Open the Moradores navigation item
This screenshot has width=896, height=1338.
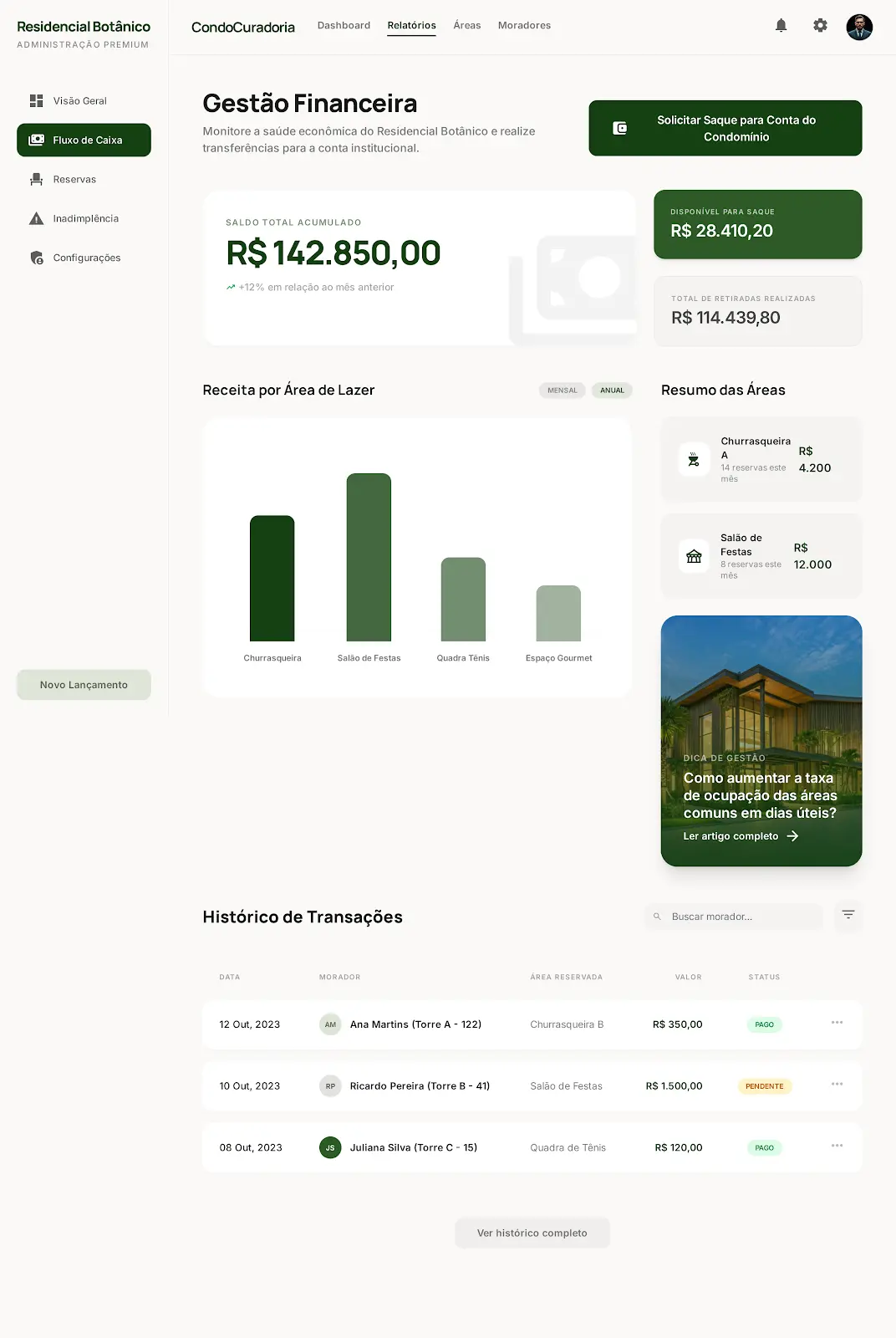[524, 25]
